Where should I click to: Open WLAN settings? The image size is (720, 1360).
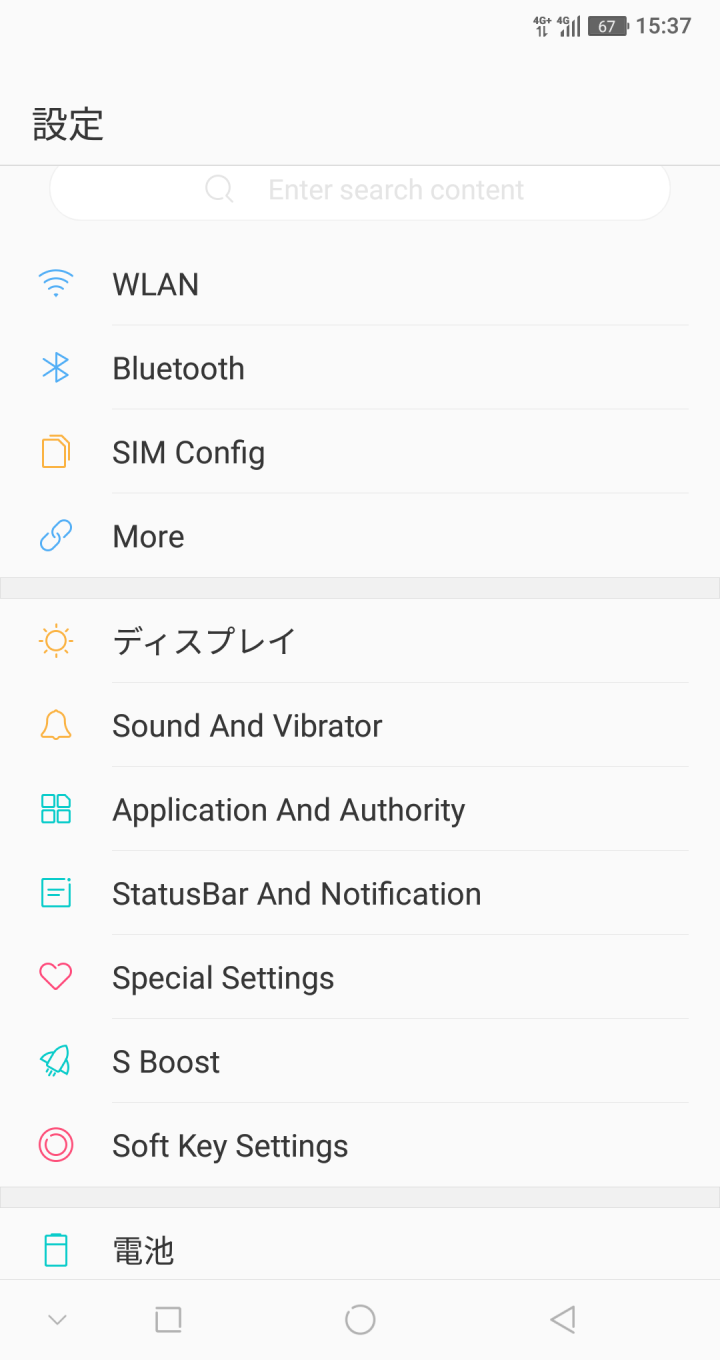pos(360,284)
